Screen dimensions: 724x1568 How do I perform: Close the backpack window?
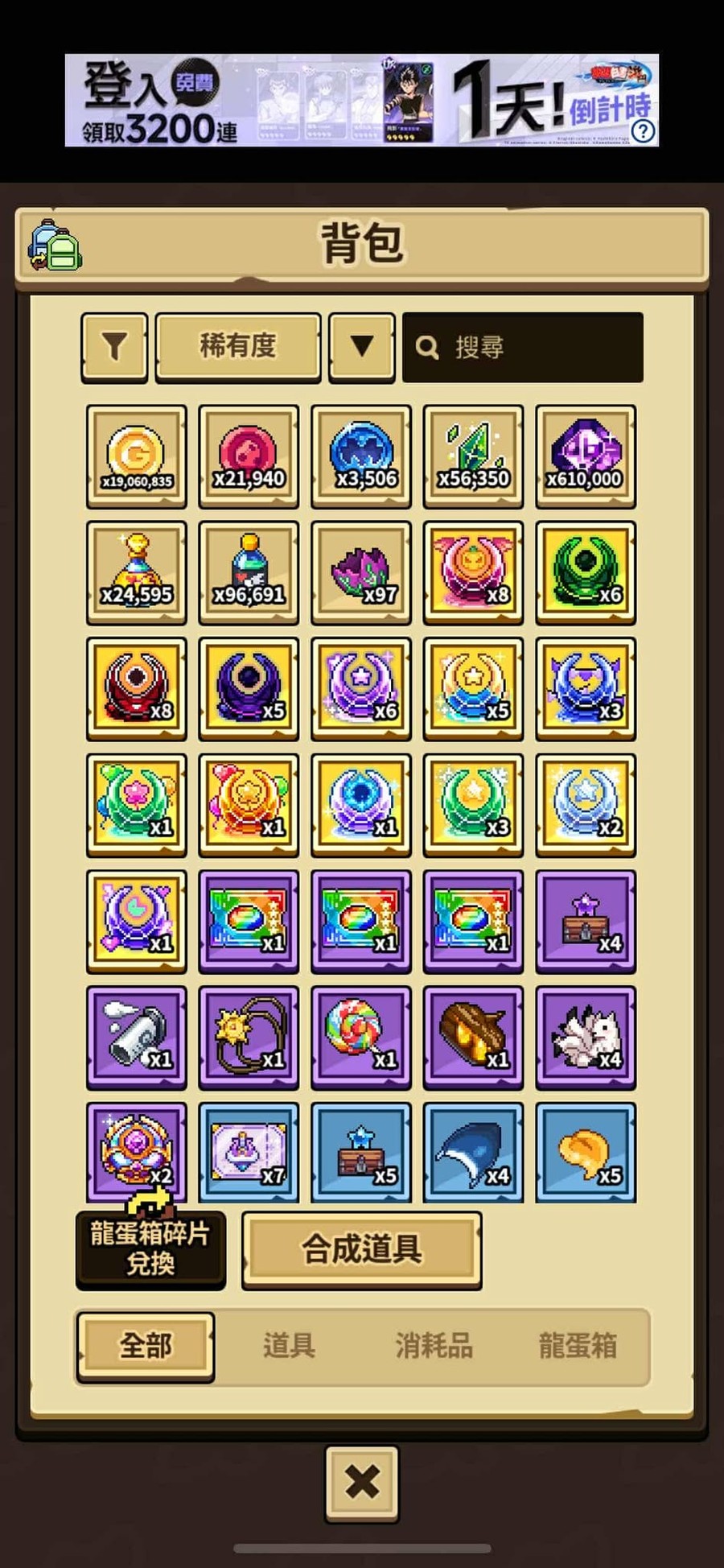(361, 1482)
